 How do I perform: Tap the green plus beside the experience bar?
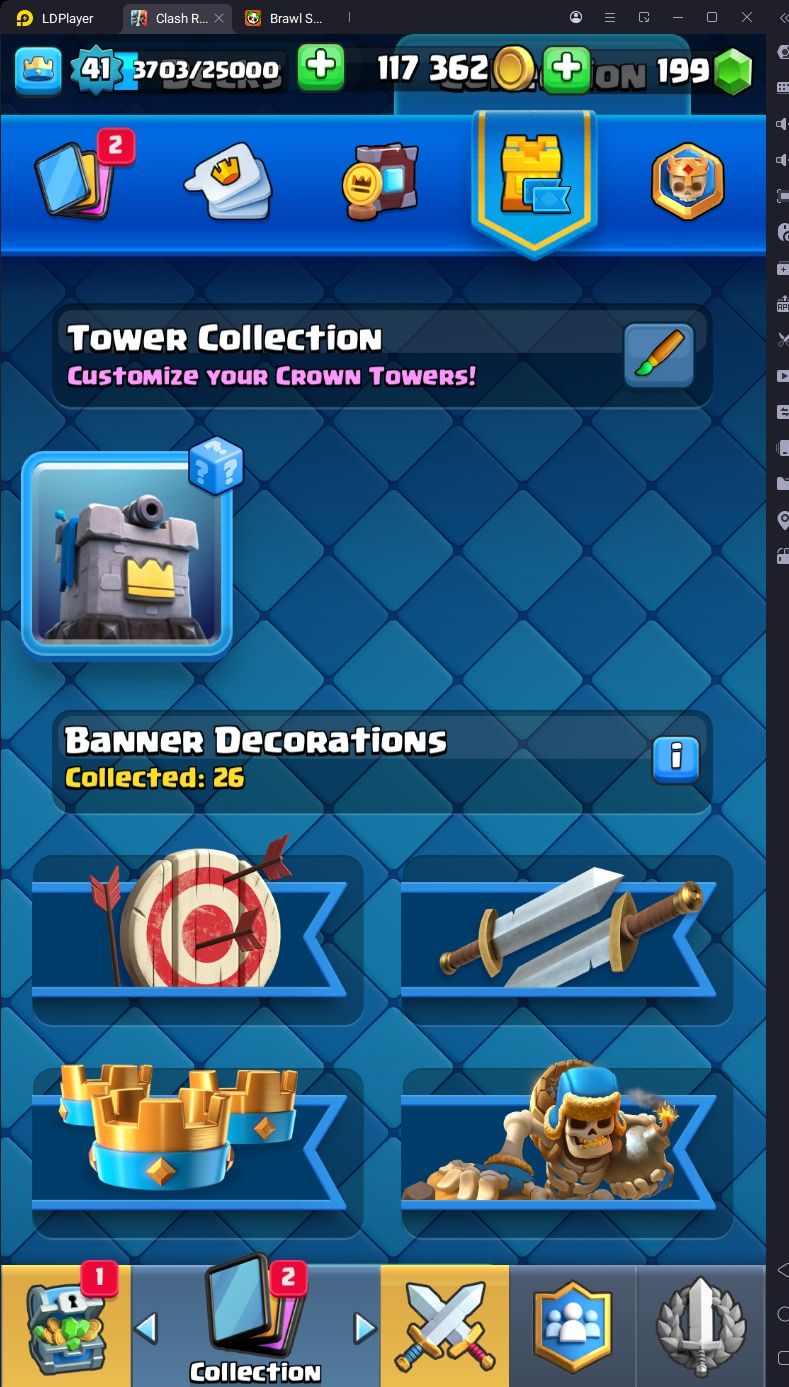[321, 68]
